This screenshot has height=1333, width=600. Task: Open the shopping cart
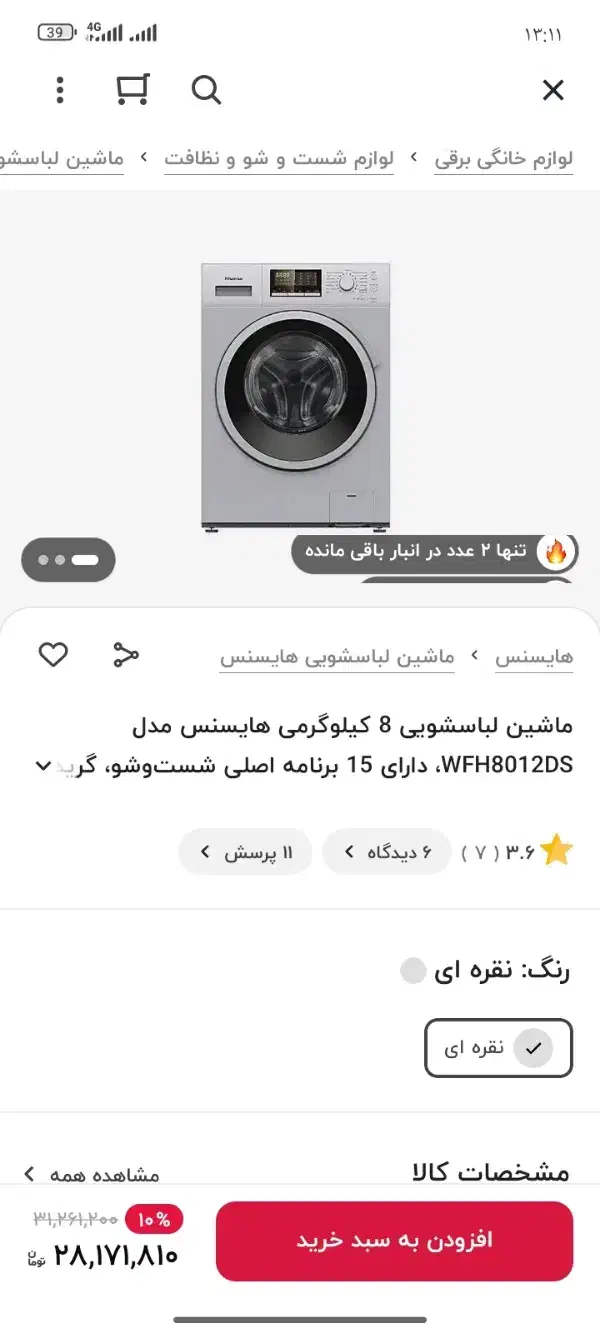[x=132, y=90]
